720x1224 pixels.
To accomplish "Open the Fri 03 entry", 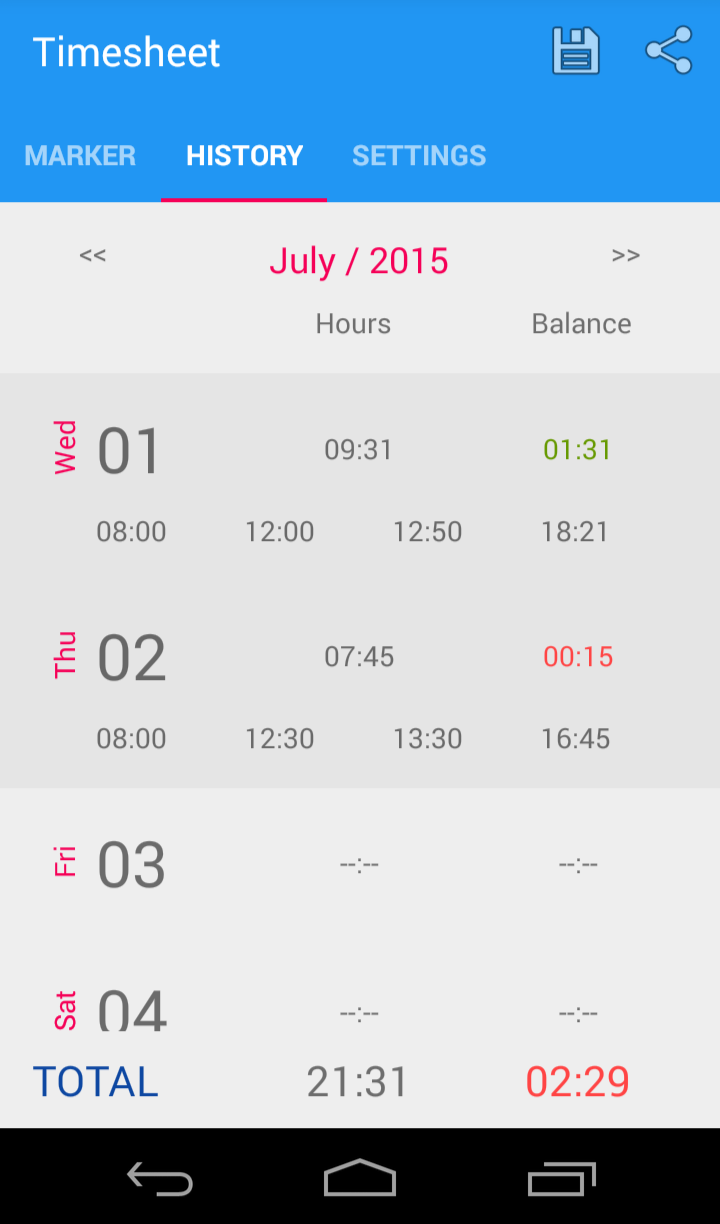I will (360, 863).
